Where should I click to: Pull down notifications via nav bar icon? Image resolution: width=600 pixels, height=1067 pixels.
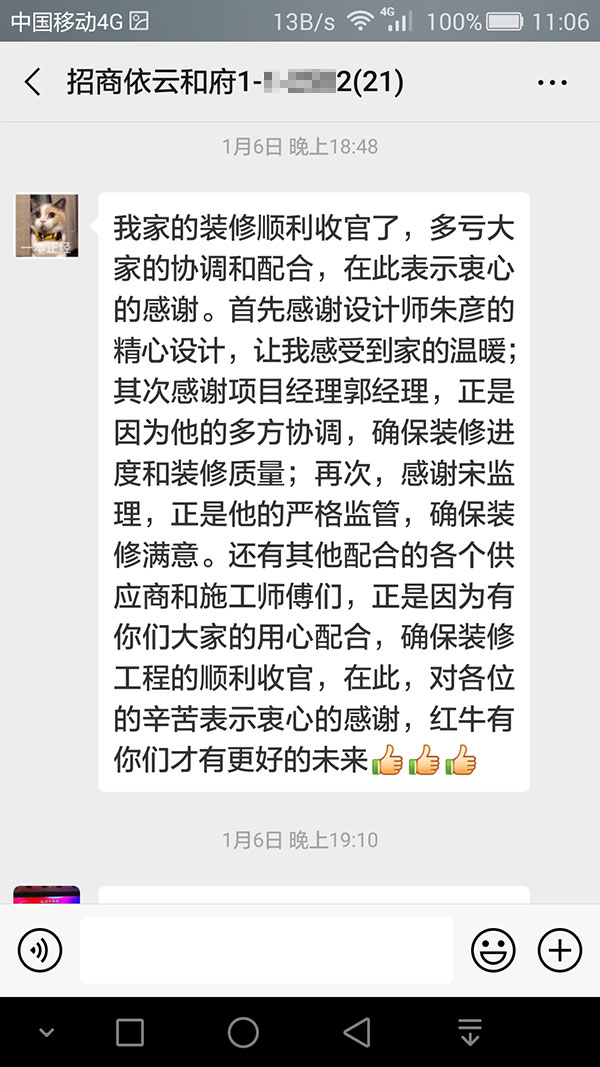(469, 1032)
